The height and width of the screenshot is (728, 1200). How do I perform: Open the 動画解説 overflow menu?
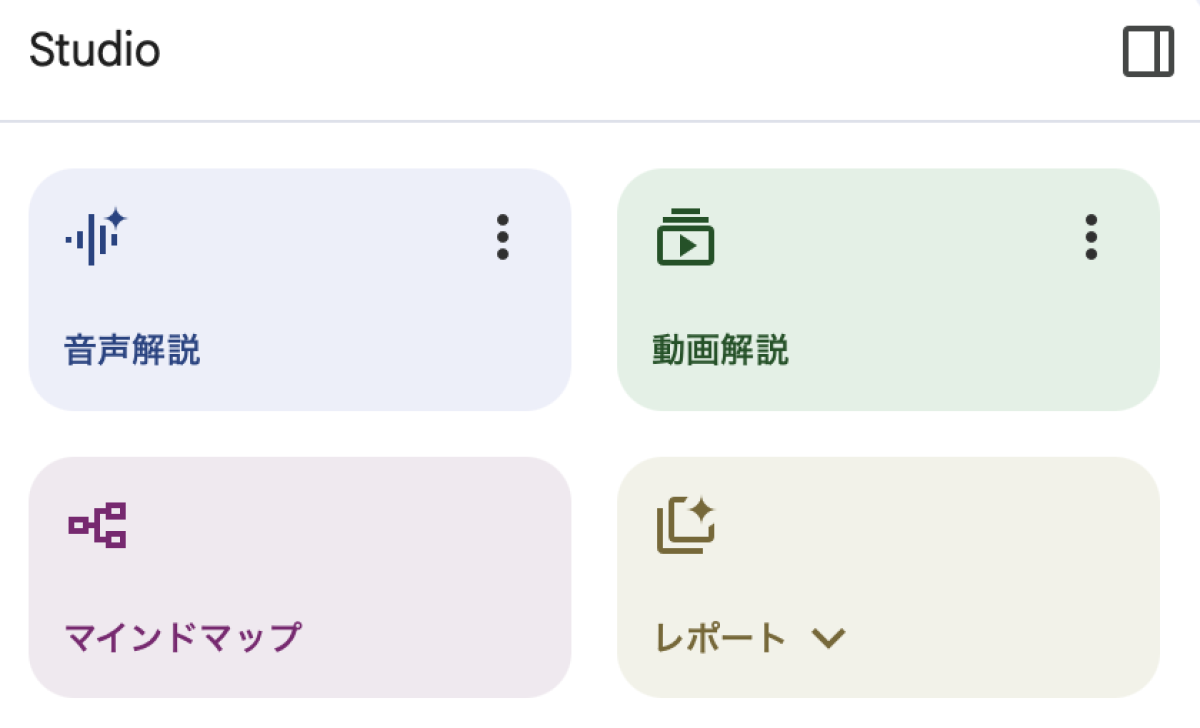coord(1091,238)
